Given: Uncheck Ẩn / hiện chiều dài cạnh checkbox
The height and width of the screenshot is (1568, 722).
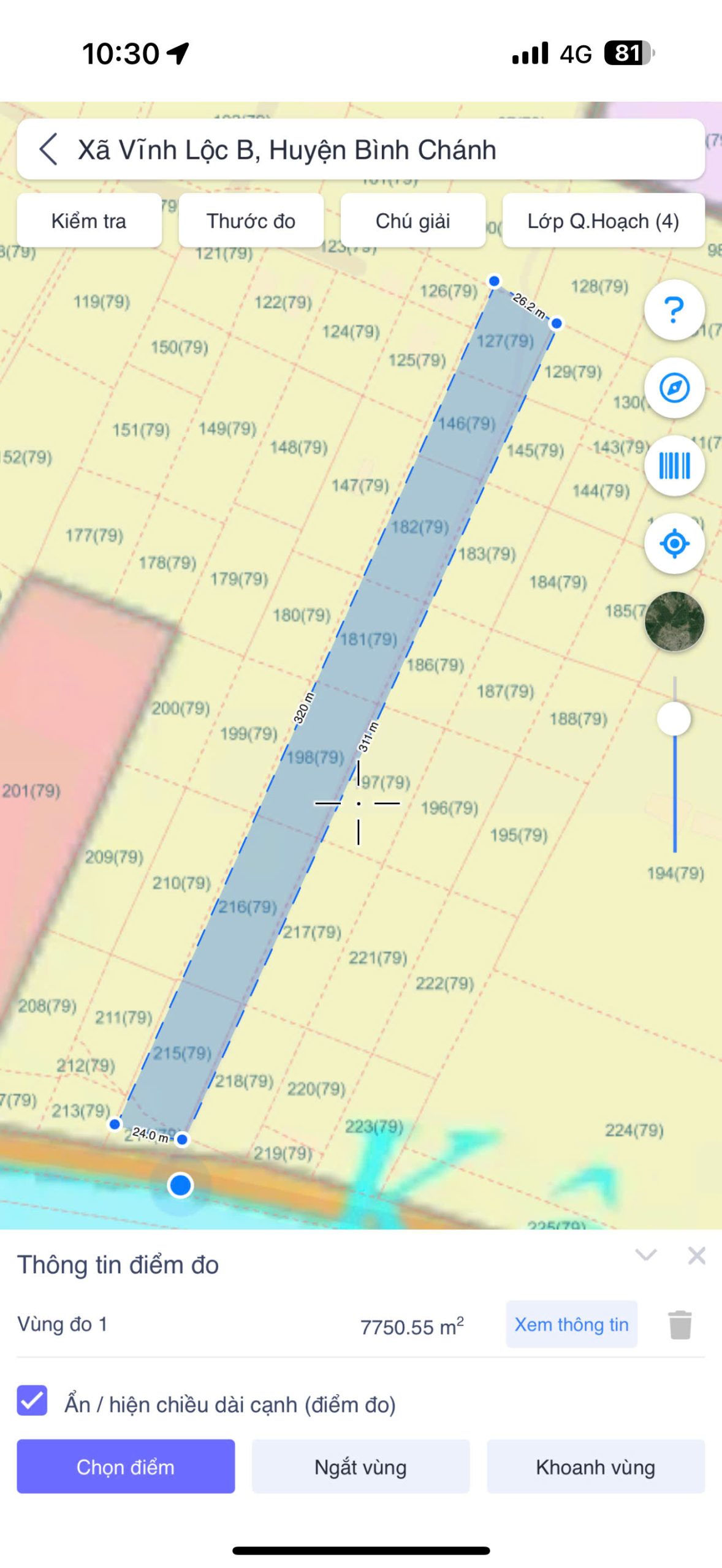Looking at the screenshot, I should tap(32, 1400).
